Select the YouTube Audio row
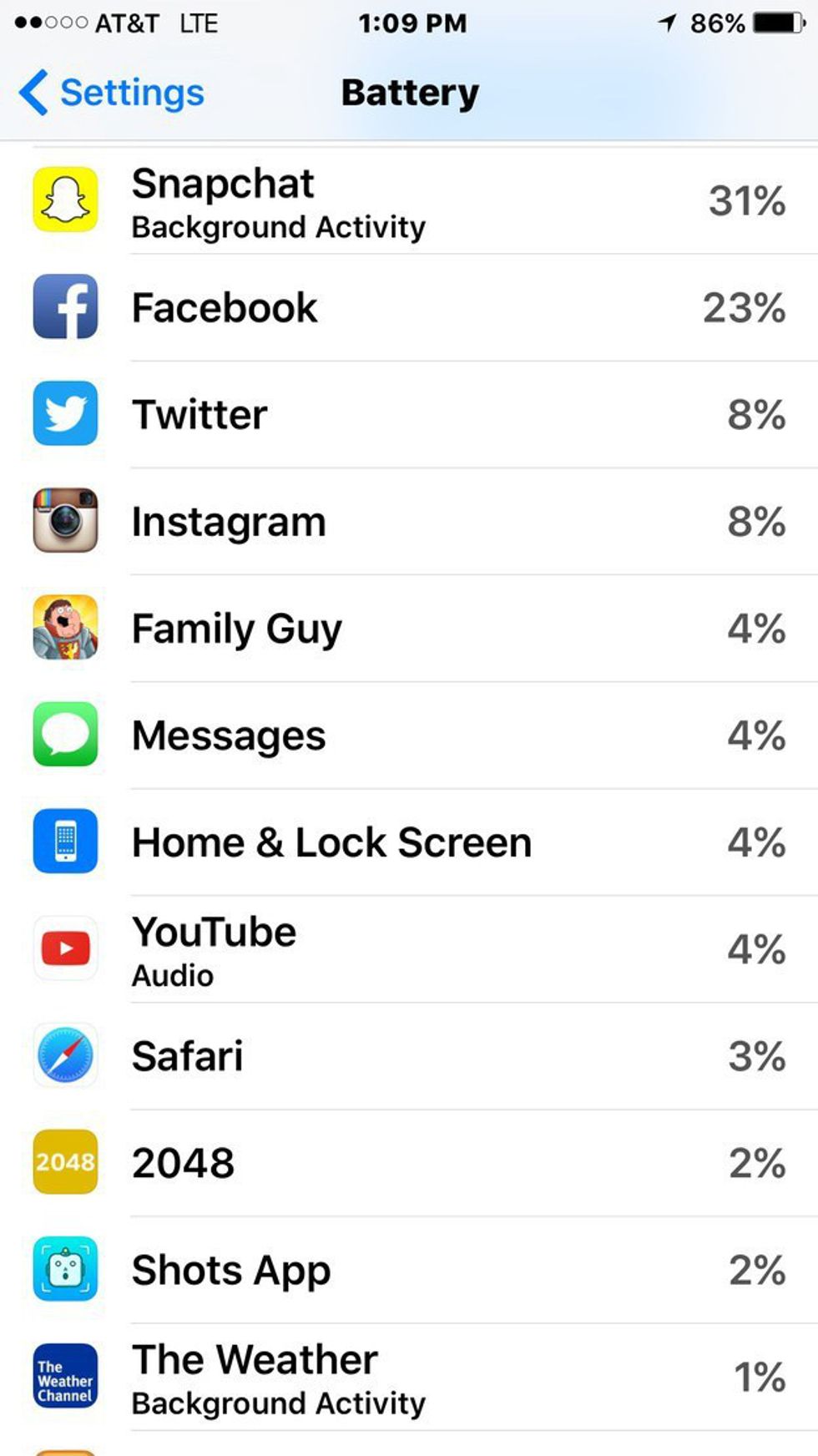This screenshot has width=818, height=1456. click(409, 949)
